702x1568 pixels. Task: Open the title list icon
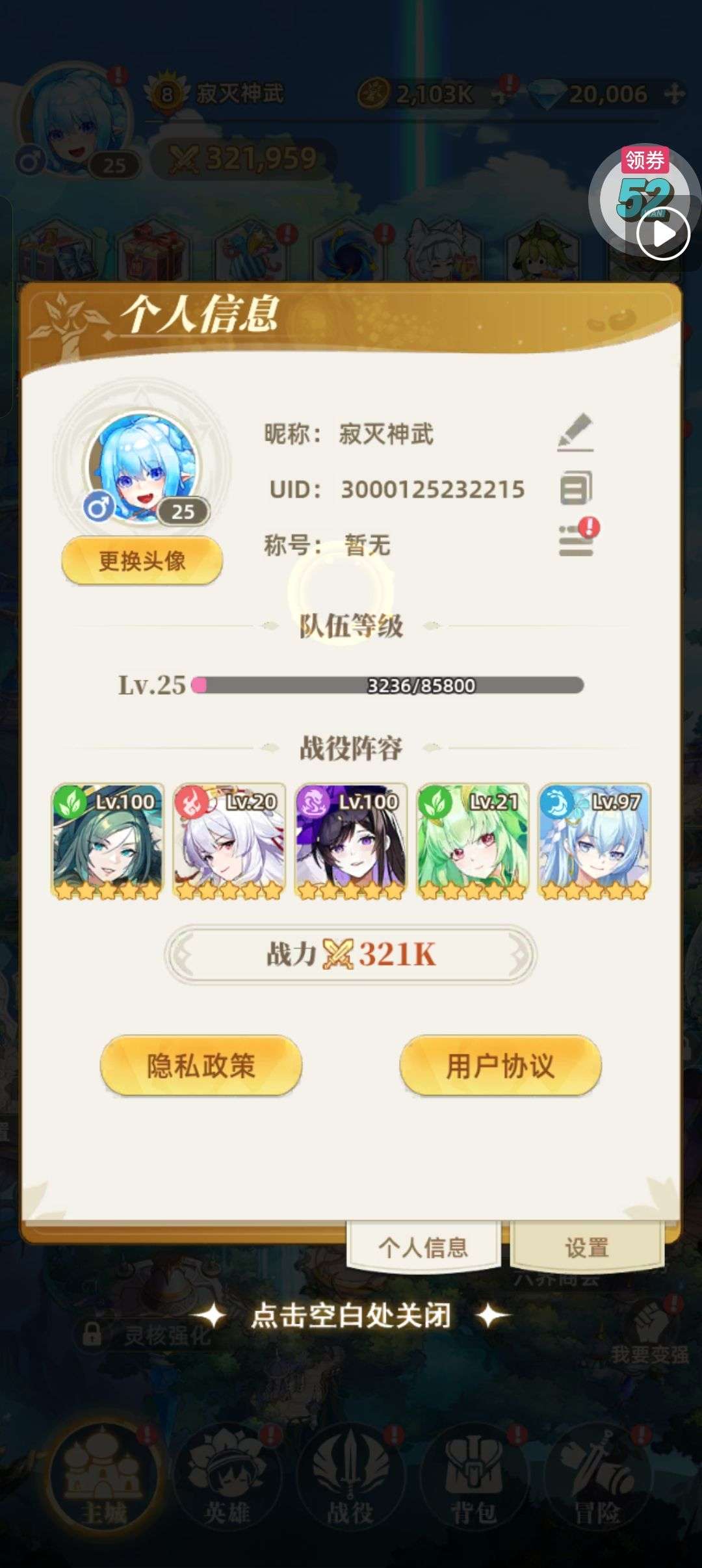click(576, 541)
